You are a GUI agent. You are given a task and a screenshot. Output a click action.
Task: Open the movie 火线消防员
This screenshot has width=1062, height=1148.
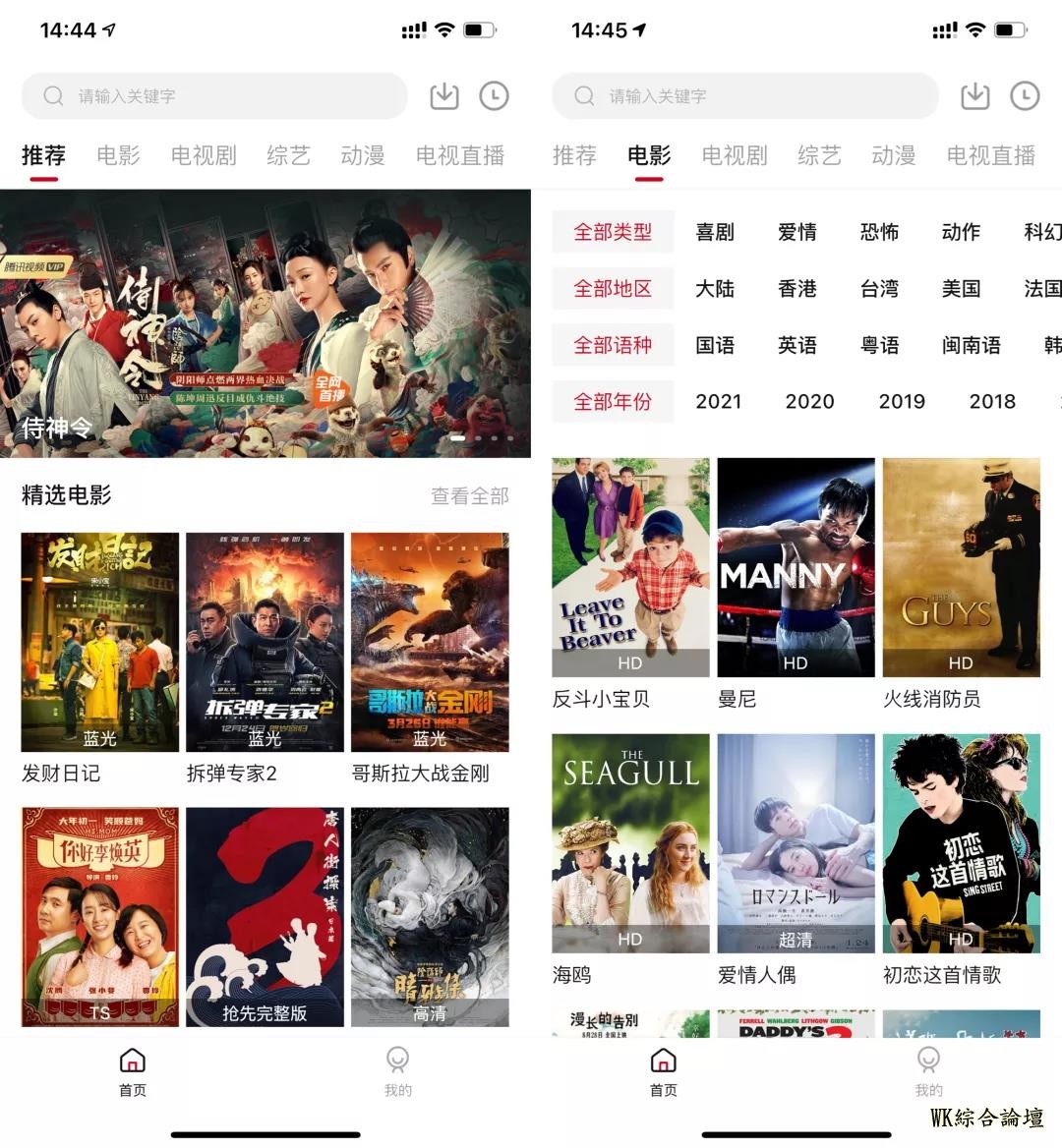961,567
